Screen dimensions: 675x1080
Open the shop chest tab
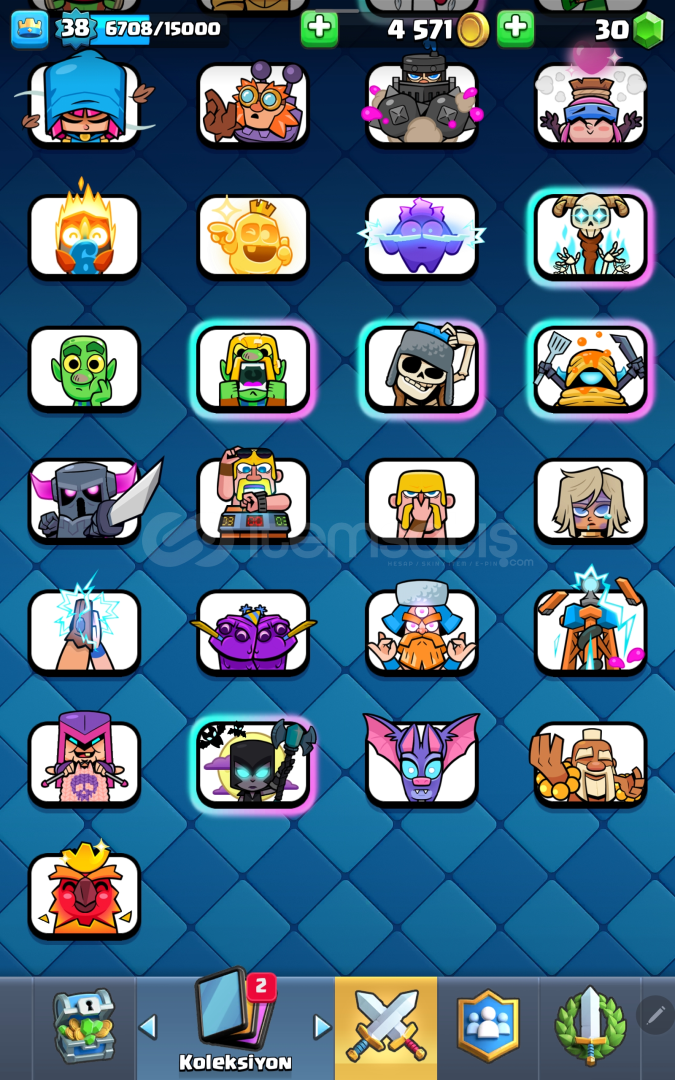tap(84, 1027)
